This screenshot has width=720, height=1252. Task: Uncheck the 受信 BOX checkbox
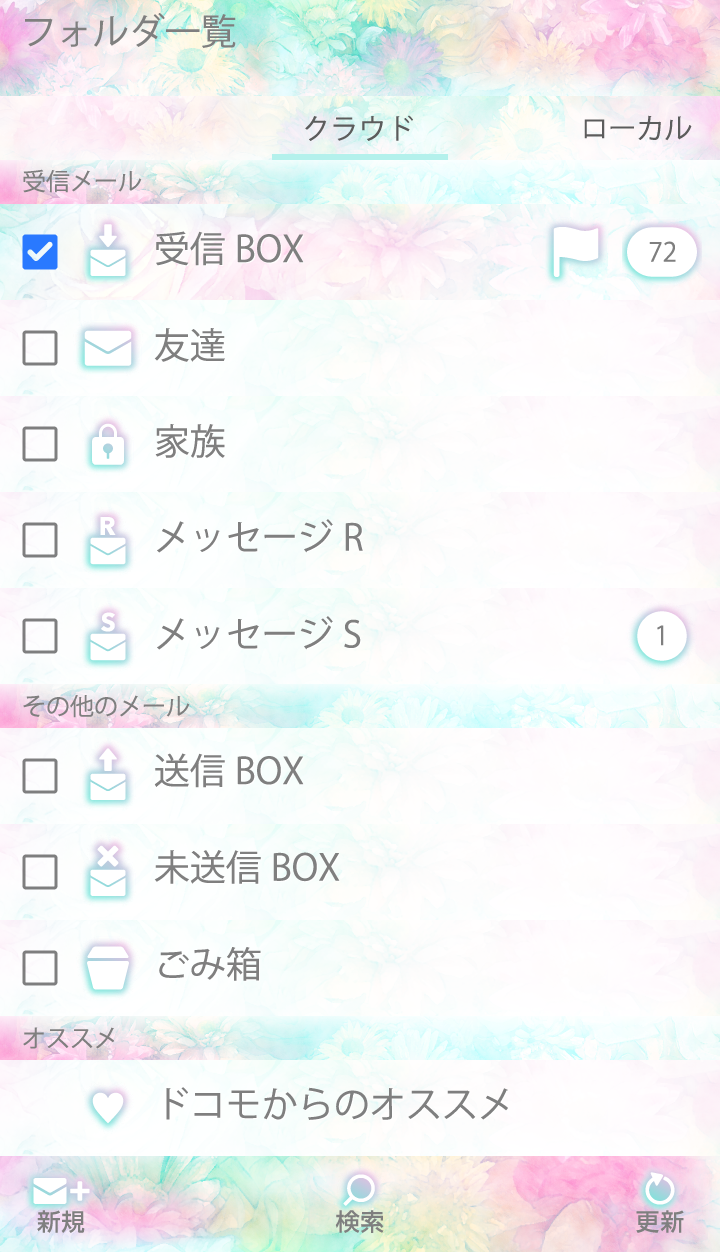(x=40, y=251)
